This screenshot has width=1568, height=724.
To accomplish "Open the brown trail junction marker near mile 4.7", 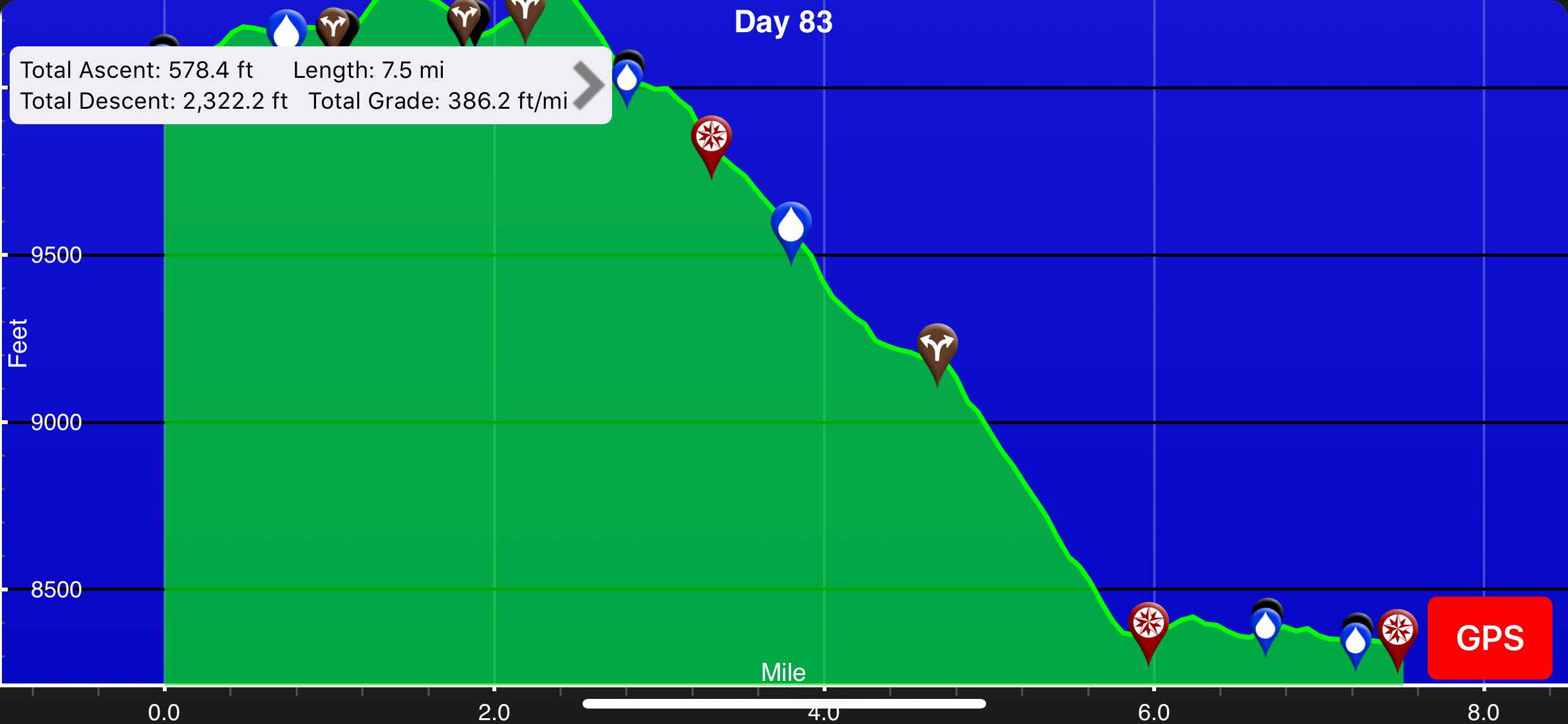I will pos(937,348).
